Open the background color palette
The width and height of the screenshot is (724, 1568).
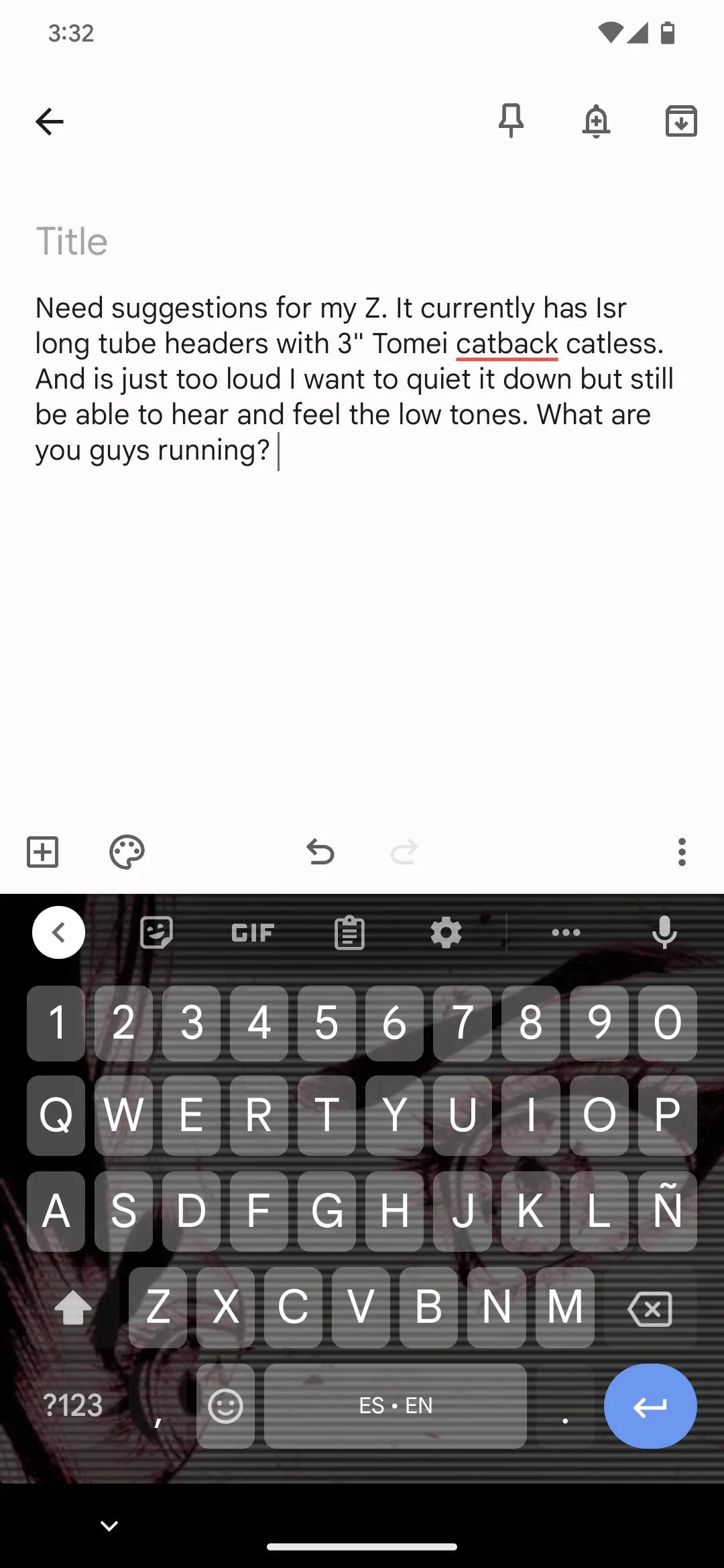[127, 852]
